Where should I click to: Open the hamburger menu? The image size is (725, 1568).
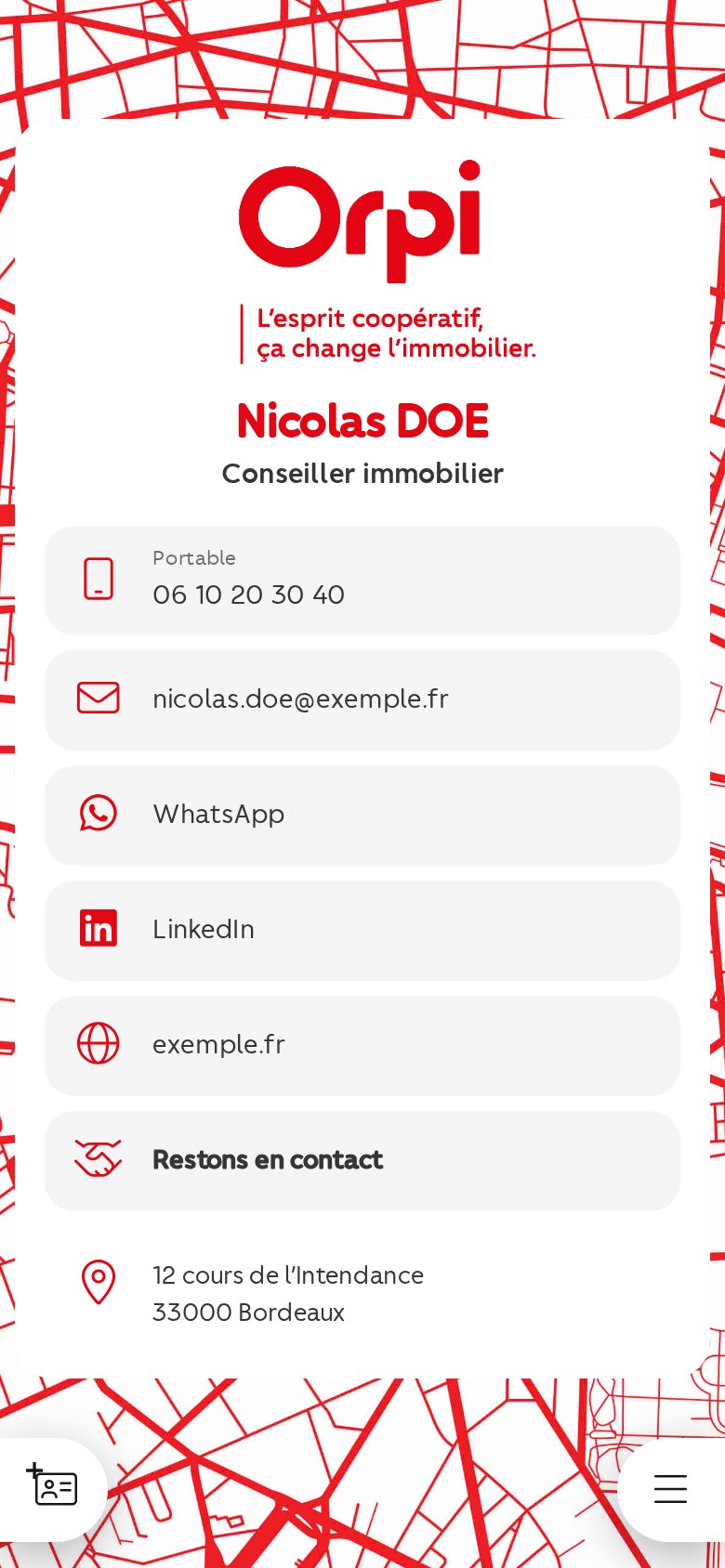click(670, 1489)
